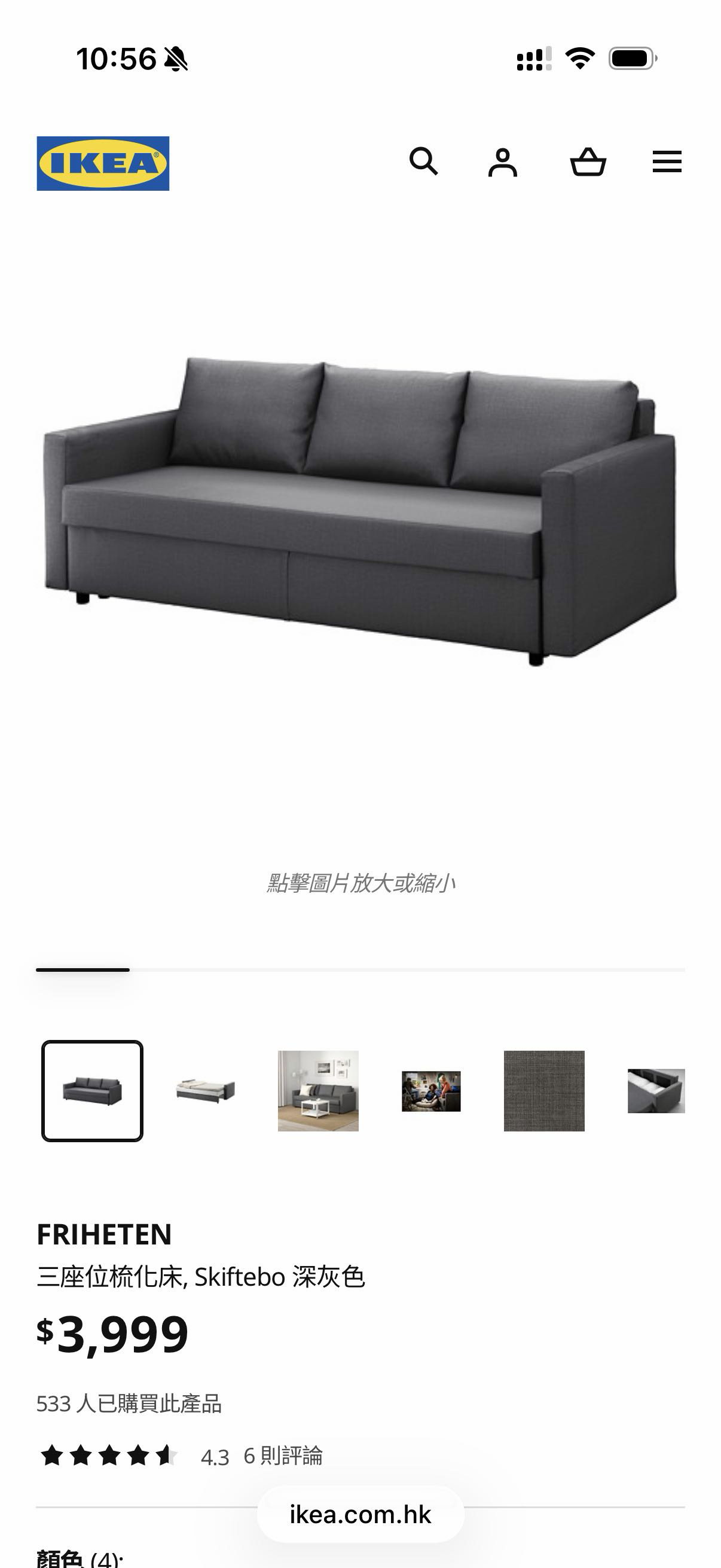
Task: Open the search function
Action: (x=425, y=163)
